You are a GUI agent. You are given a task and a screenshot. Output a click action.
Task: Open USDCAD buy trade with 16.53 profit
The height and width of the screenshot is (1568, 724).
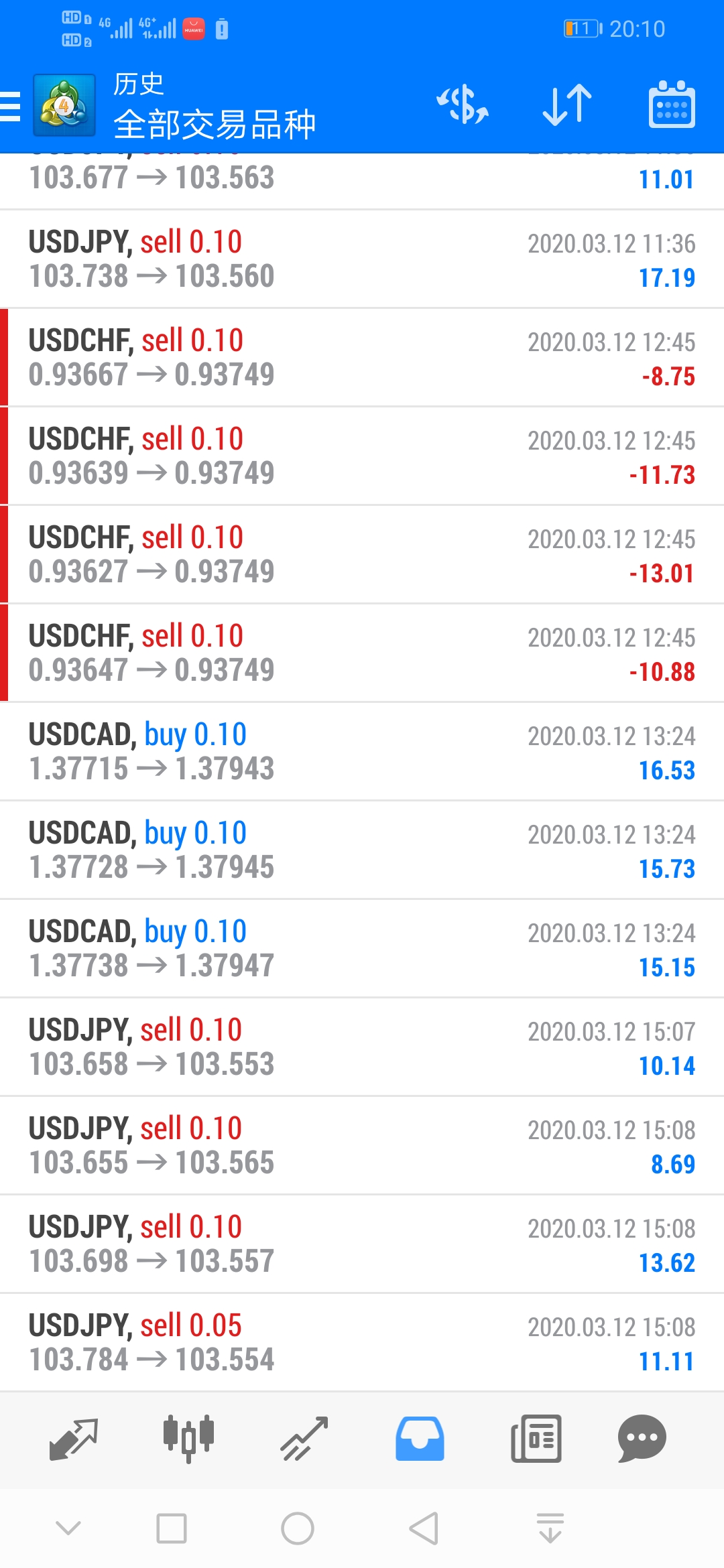tap(362, 752)
